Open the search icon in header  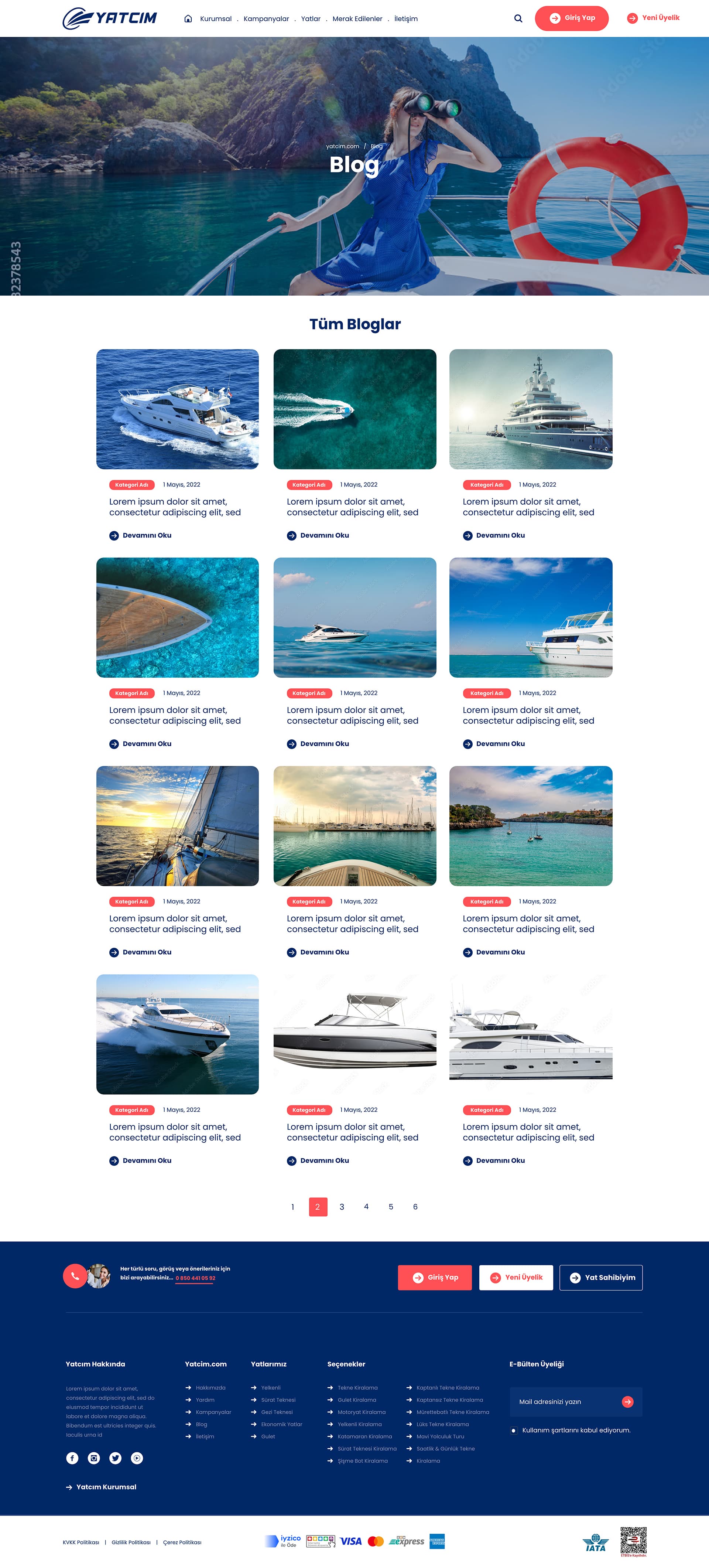(518, 18)
